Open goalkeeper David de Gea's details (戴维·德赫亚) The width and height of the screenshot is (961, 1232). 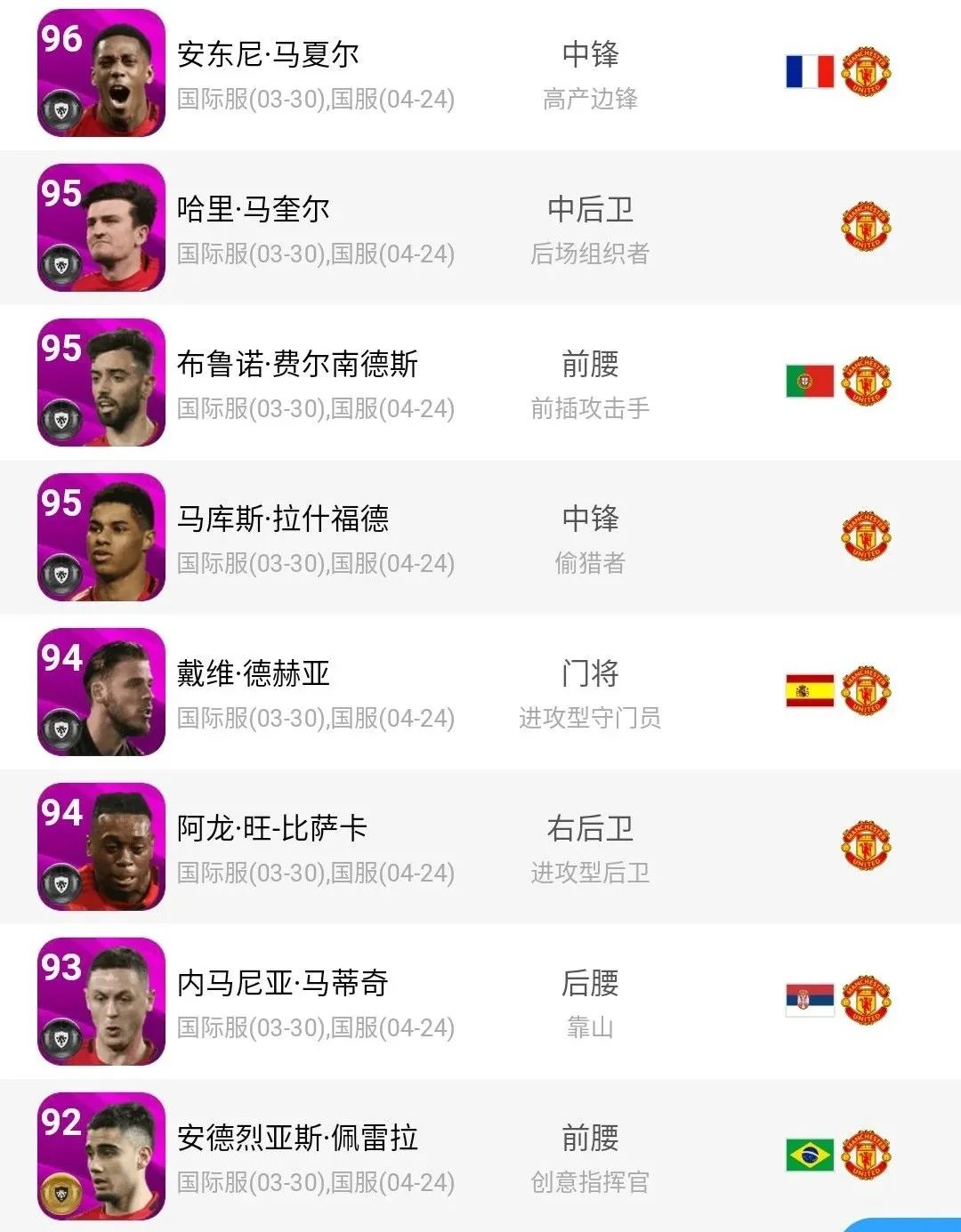(254, 674)
